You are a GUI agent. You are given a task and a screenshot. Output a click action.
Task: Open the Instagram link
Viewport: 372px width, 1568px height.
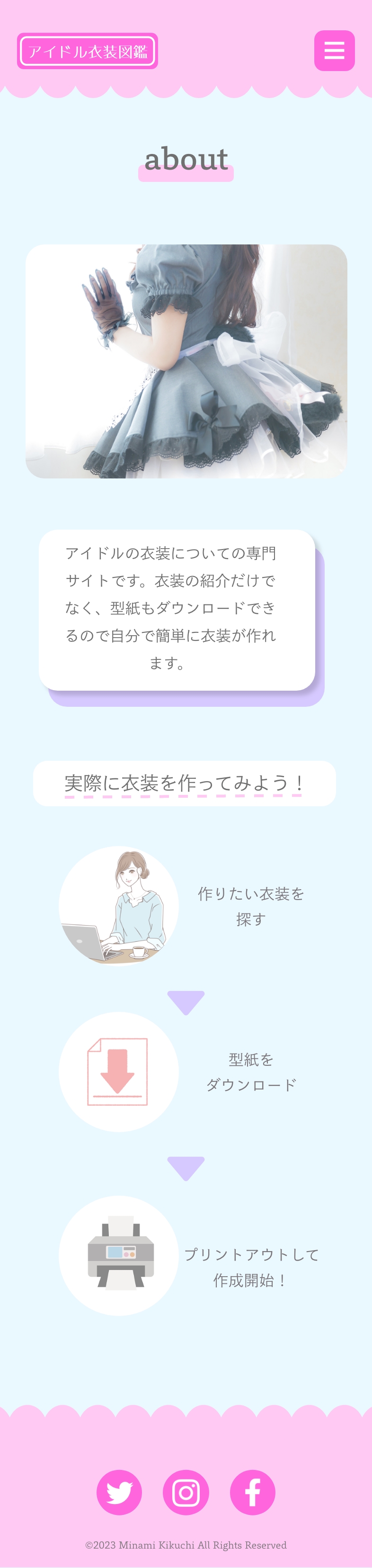pyautogui.click(x=186, y=1492)
